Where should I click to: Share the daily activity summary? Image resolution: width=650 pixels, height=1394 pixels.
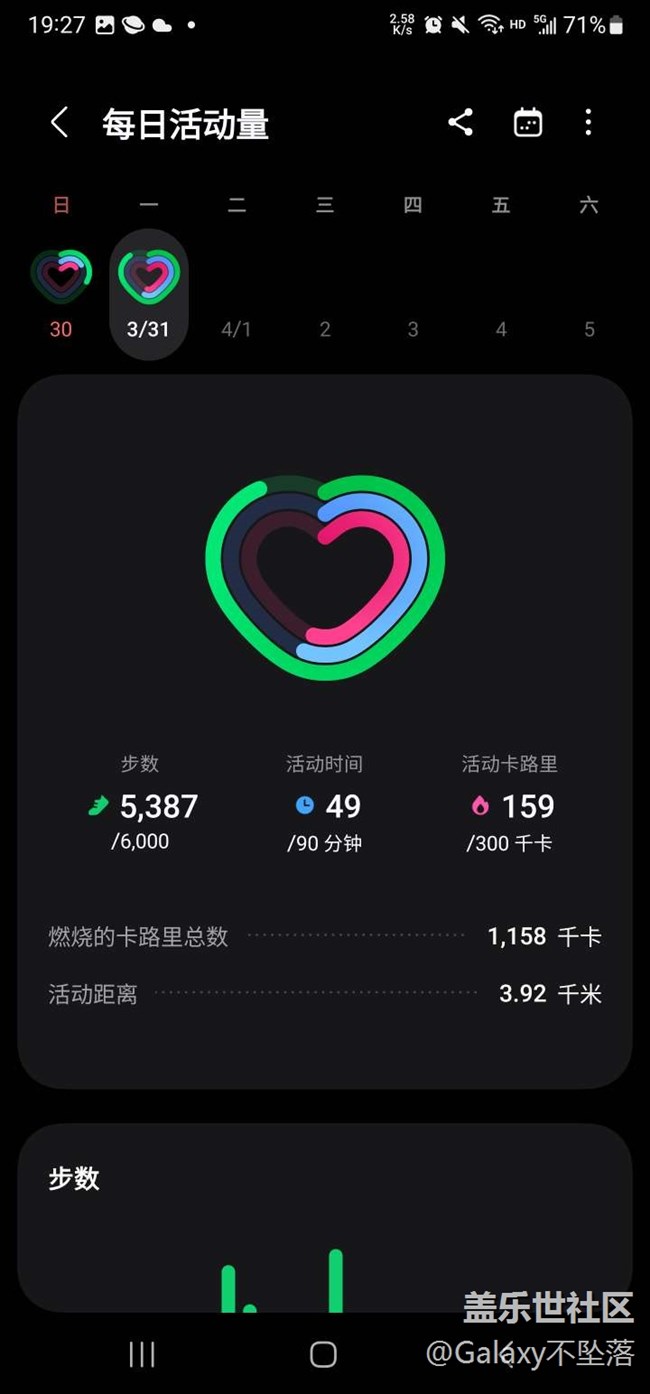460,123
